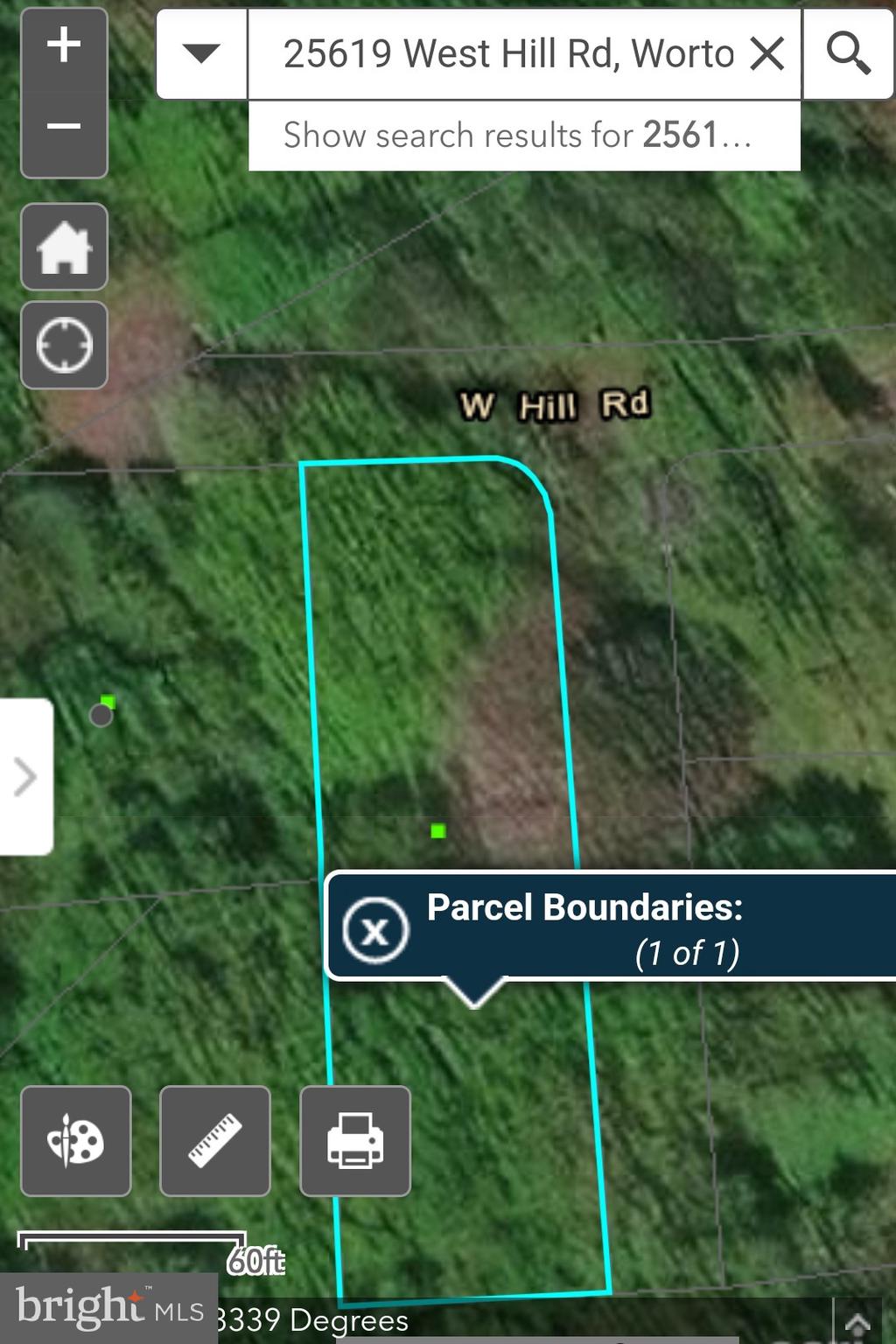Run the search with magnifier icon

848,54
